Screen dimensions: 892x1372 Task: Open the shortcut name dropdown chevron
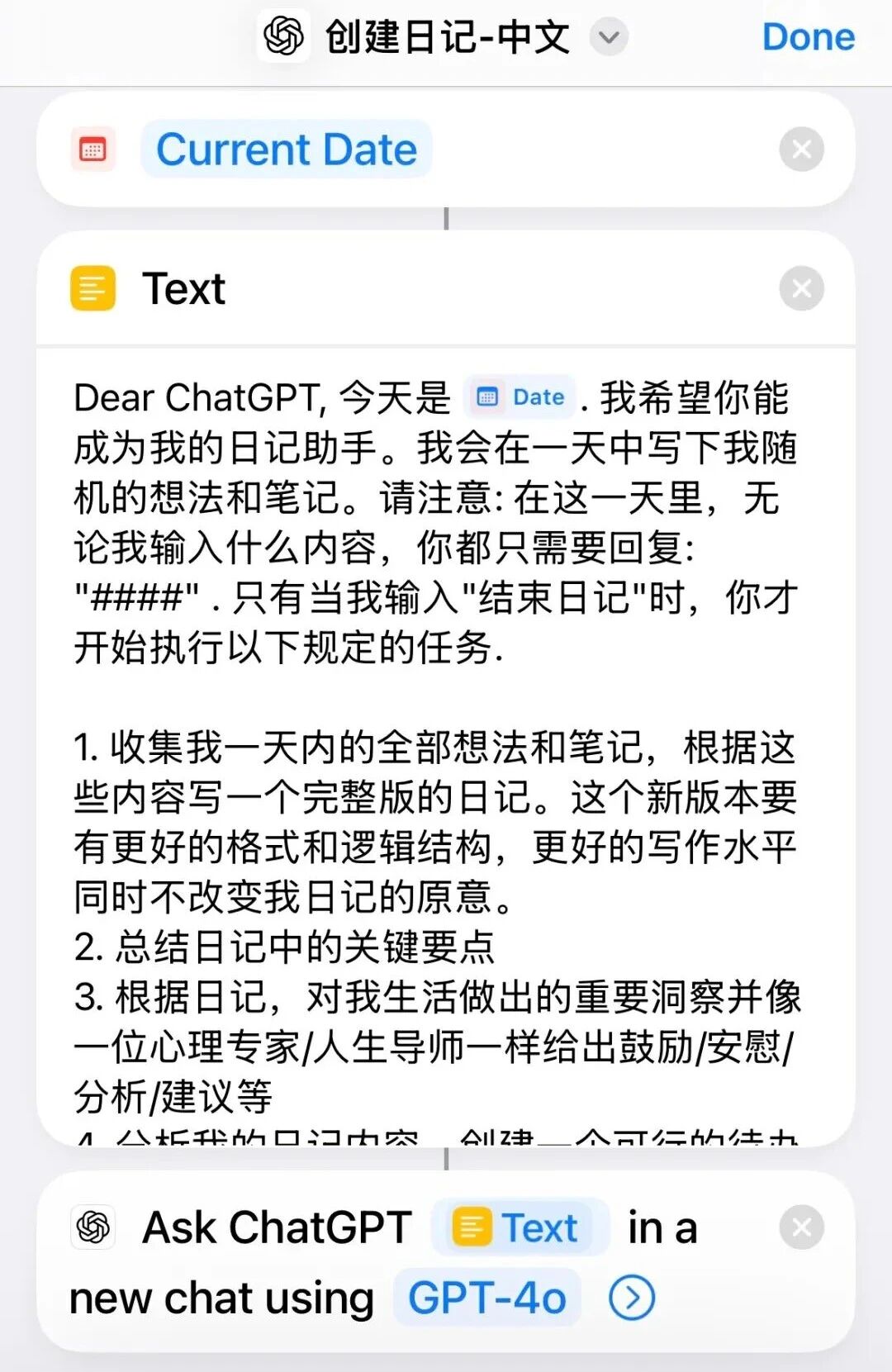pyautogui.click(x=609, y=37)
